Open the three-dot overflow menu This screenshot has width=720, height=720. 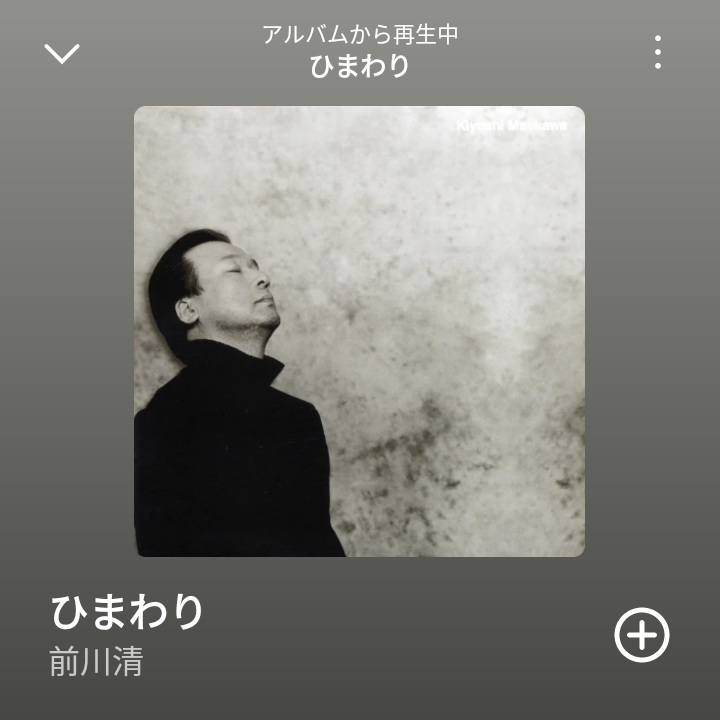657,52
